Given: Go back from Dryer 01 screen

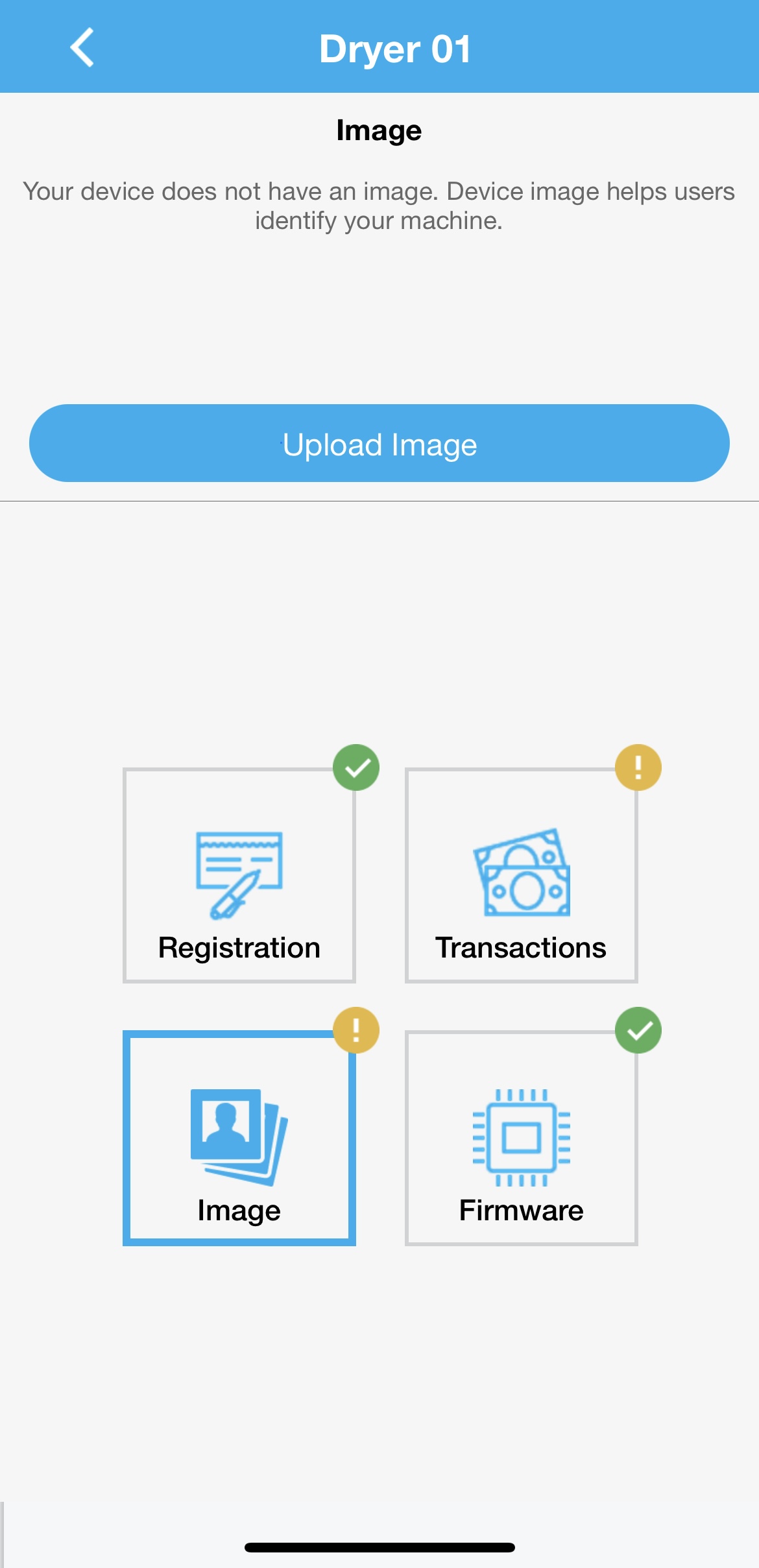Looking at the screenshot, I should click(82, 47).
